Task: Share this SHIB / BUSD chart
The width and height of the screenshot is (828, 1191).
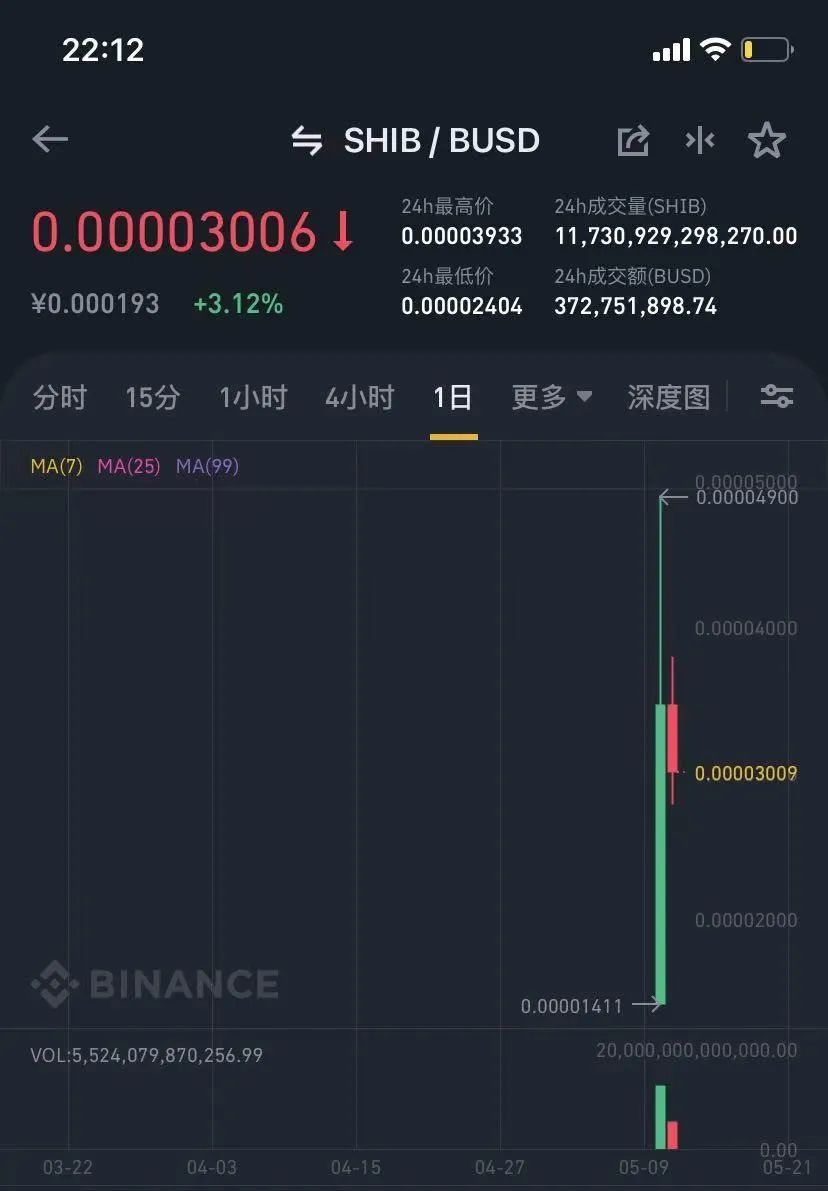Action: tap(633, 141)
